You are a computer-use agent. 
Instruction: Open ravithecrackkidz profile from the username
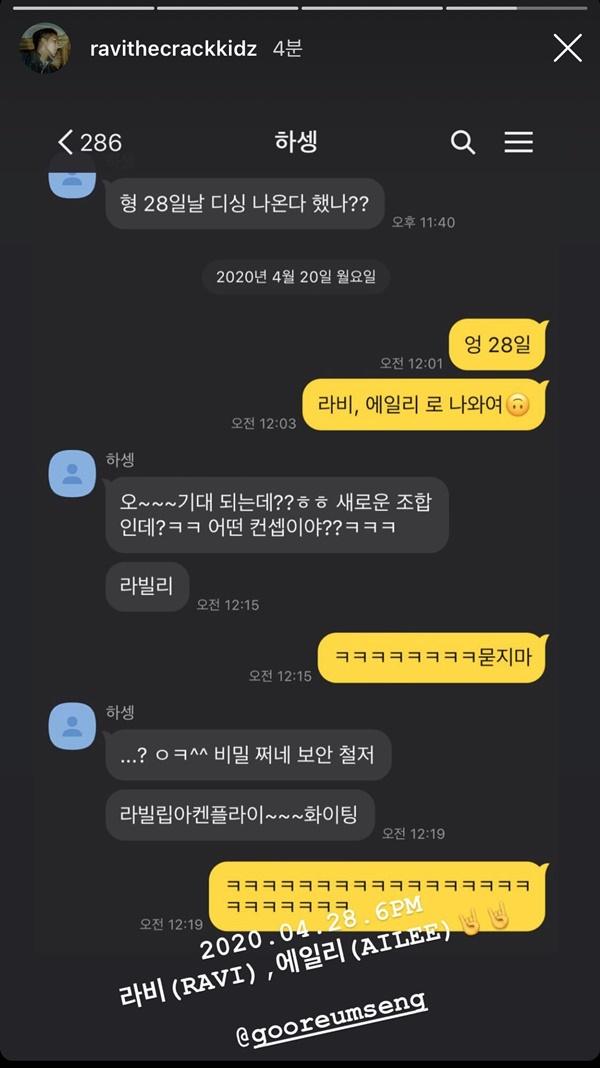click(173, 50)
